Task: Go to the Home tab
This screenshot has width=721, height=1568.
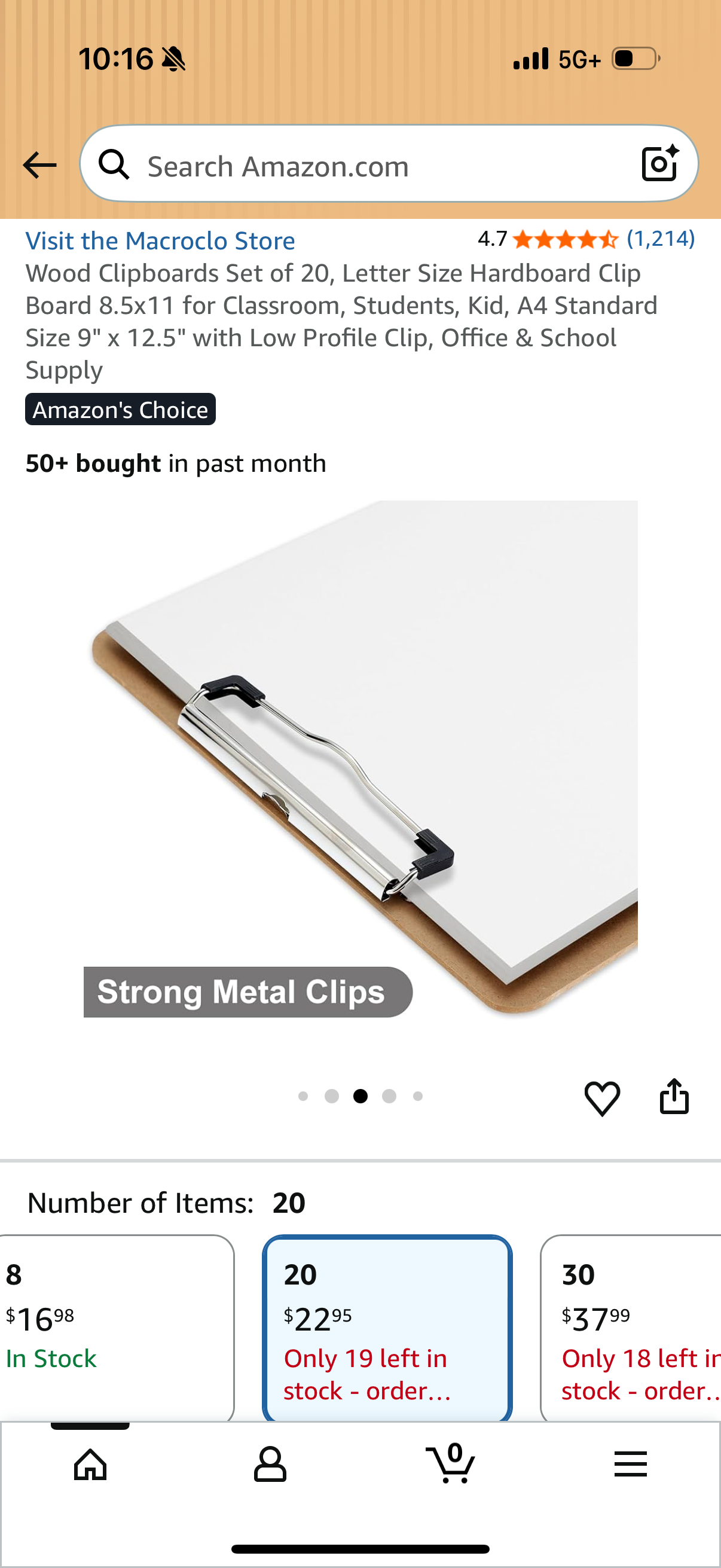Action: tap(90, 1464)
